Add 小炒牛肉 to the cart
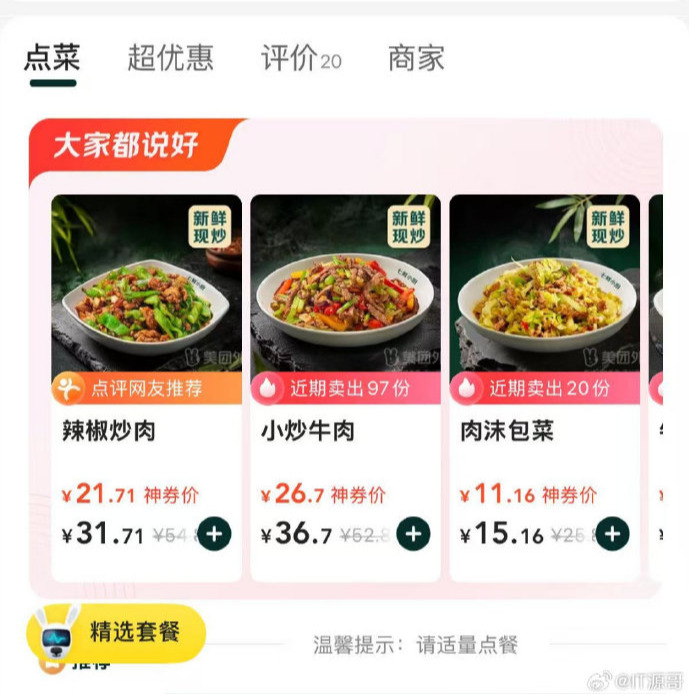Viewport: 689px width, 694px height. (x=413, y=534)
